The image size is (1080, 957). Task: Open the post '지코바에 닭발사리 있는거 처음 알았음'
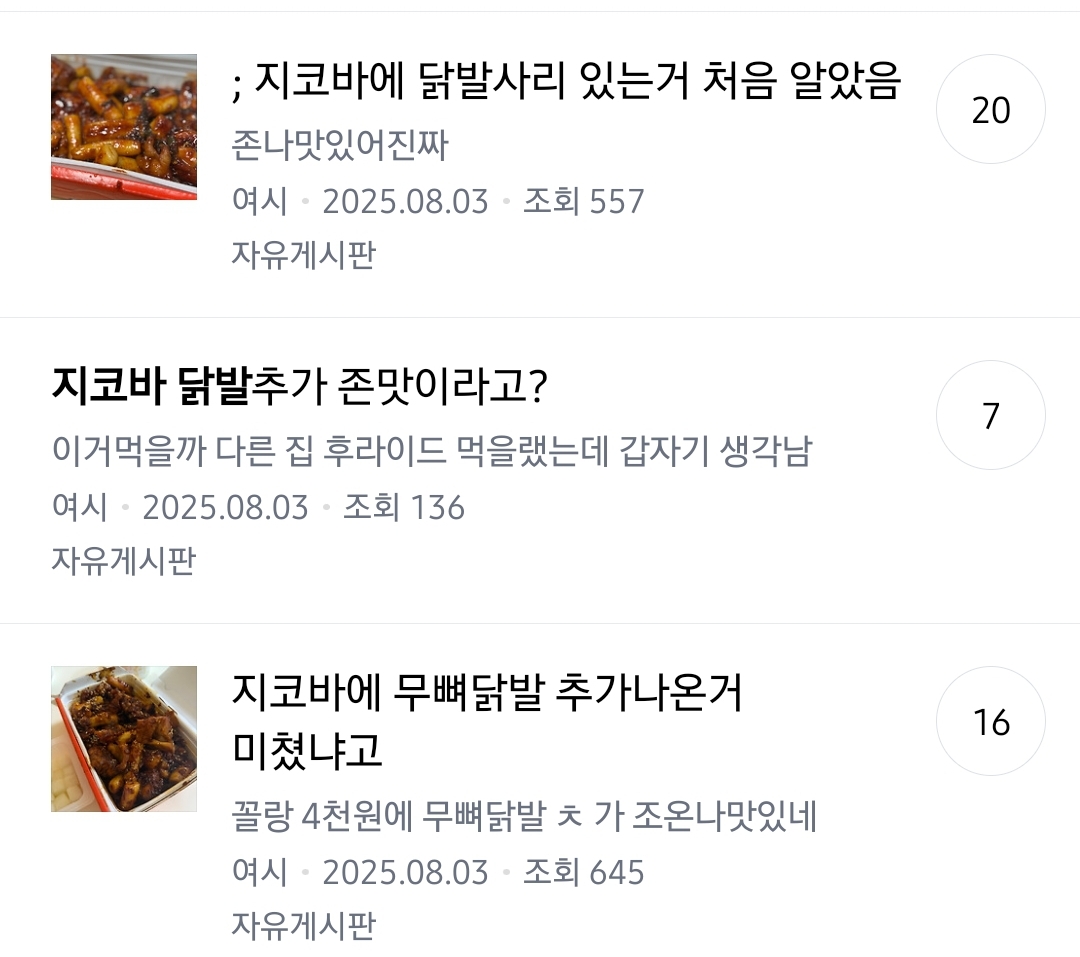(566, 82)
